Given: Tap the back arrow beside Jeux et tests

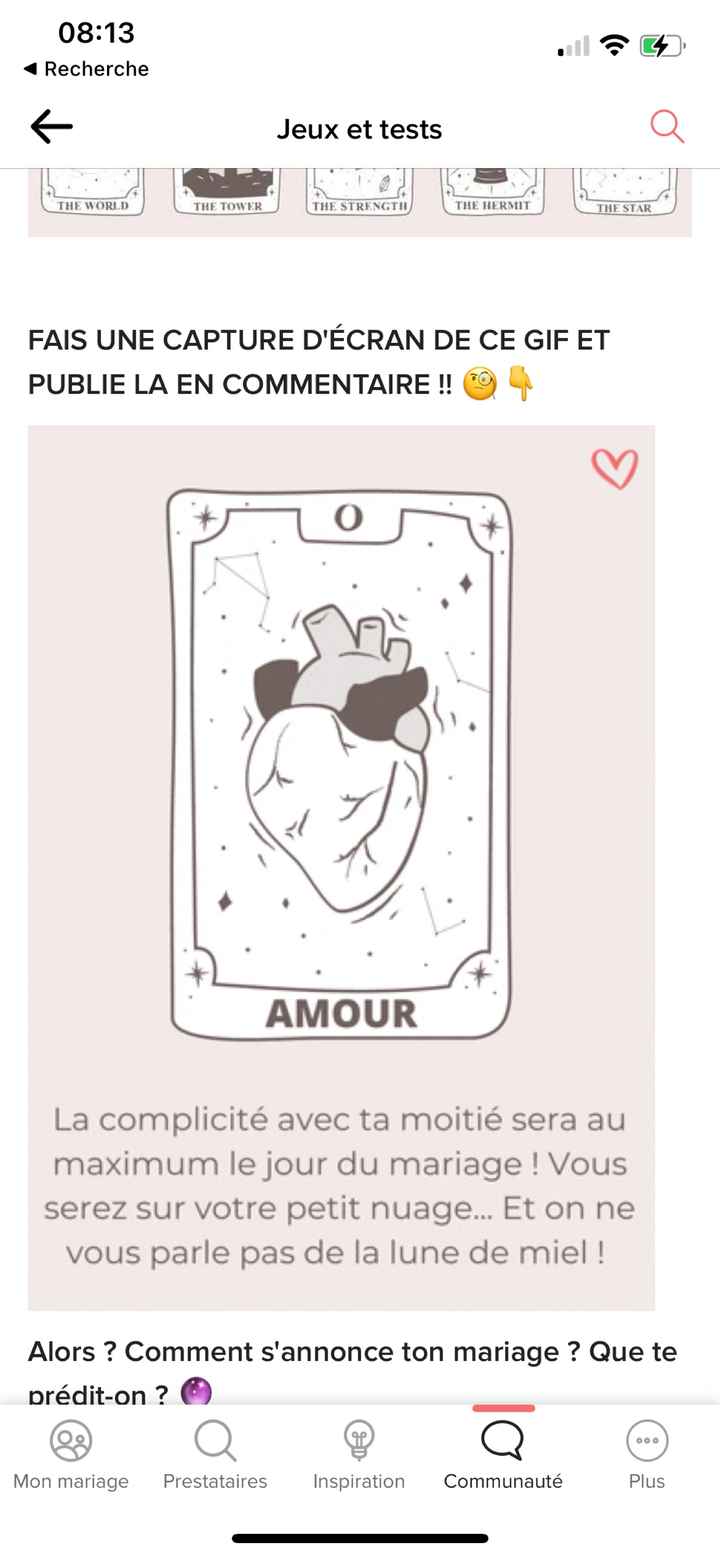Looking at the screenshot, I should (x=52, y=127).
